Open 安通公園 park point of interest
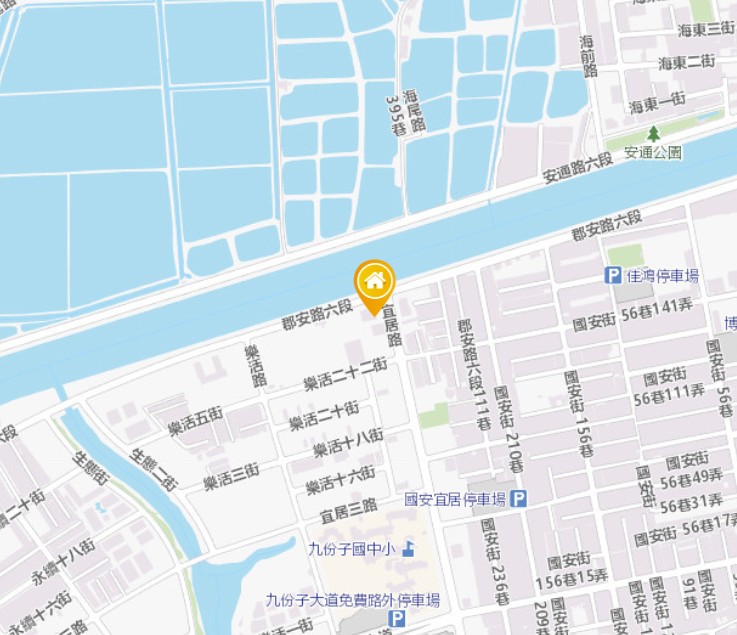Screen dimensions: 737x635 [653, 134]
